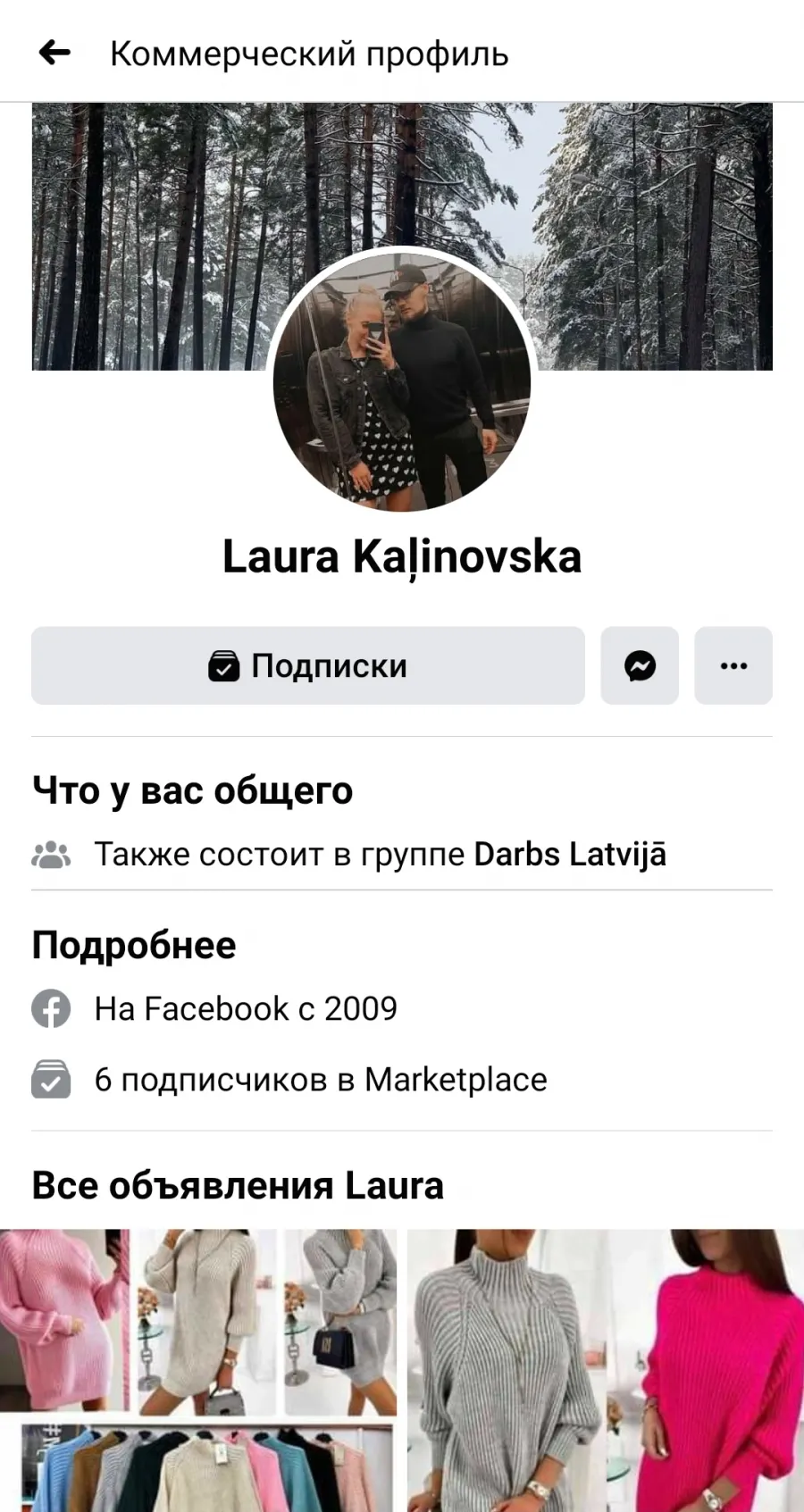The height and width of the screenshot is (1512, 804).
Task: Tap the Подписки button
Action: (308, 665)
